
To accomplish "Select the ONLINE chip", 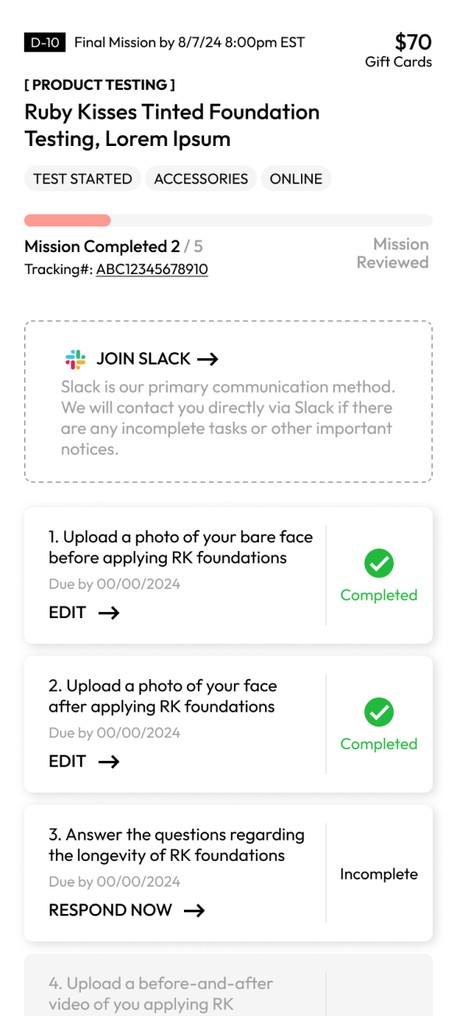I will 296,179.
